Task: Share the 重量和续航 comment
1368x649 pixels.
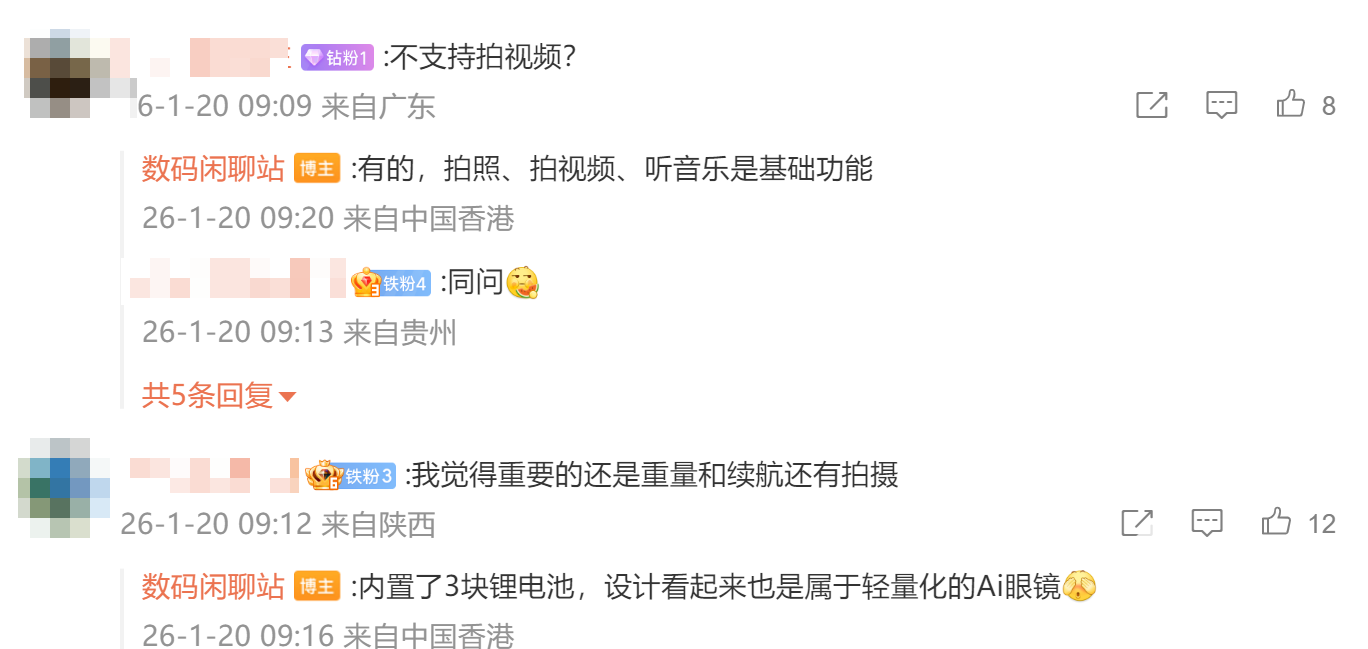Action: click(x=1137, y=522)
